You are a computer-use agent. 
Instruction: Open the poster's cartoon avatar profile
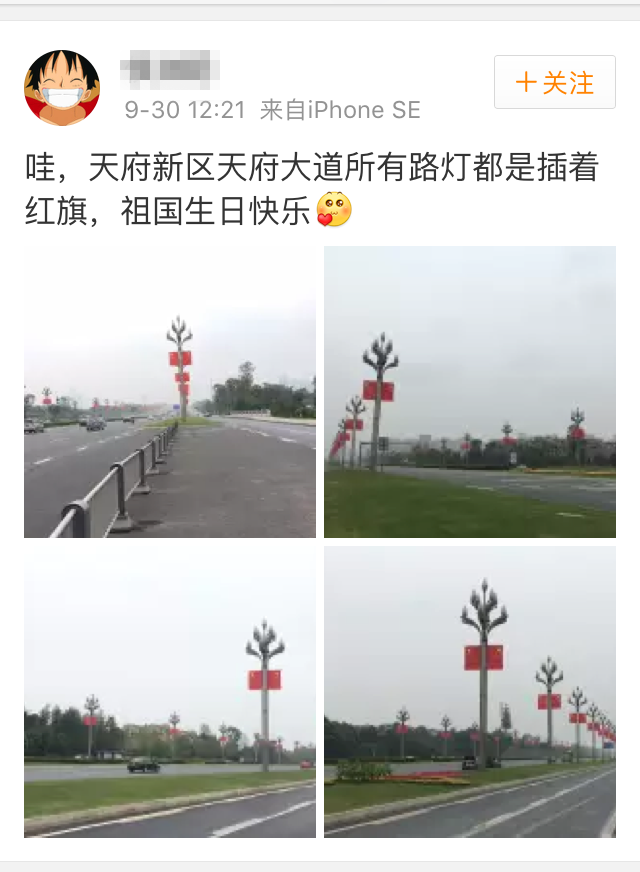tap(62, 87)
